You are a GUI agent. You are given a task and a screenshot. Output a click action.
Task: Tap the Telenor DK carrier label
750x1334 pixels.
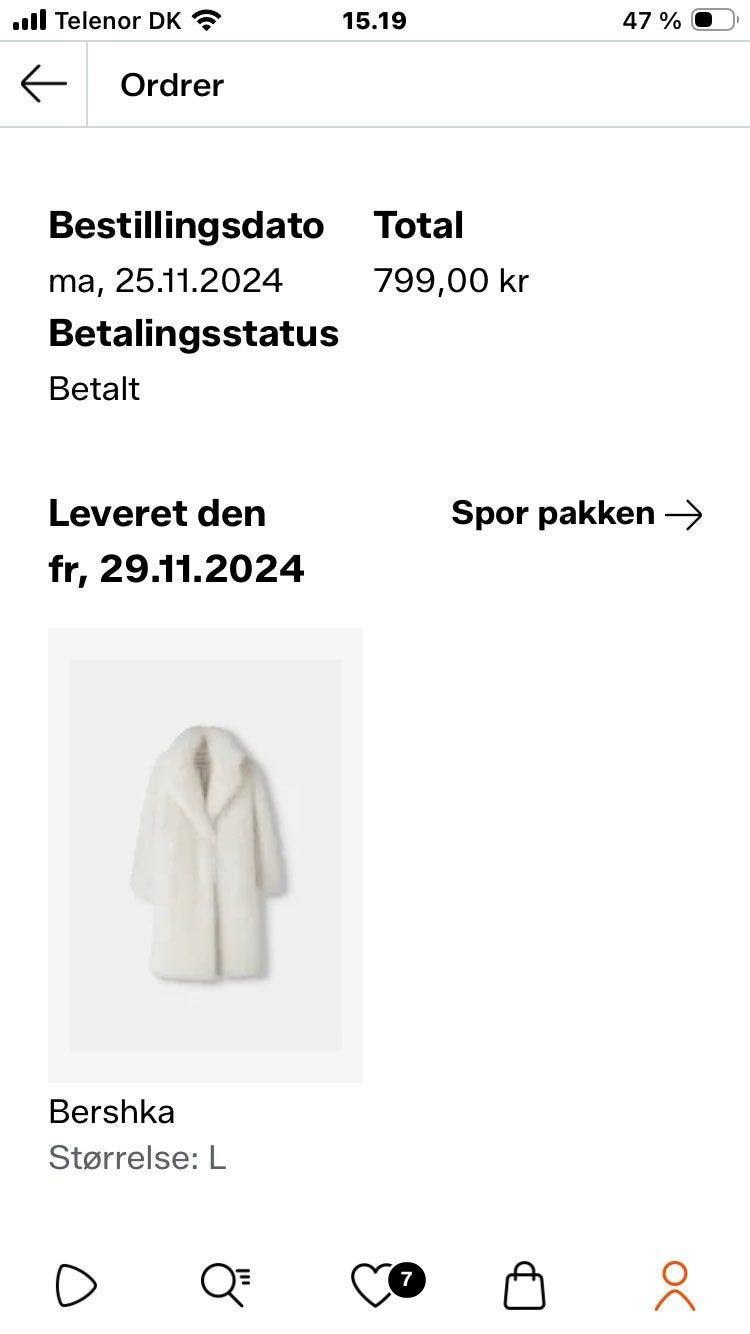coord(118,19)
